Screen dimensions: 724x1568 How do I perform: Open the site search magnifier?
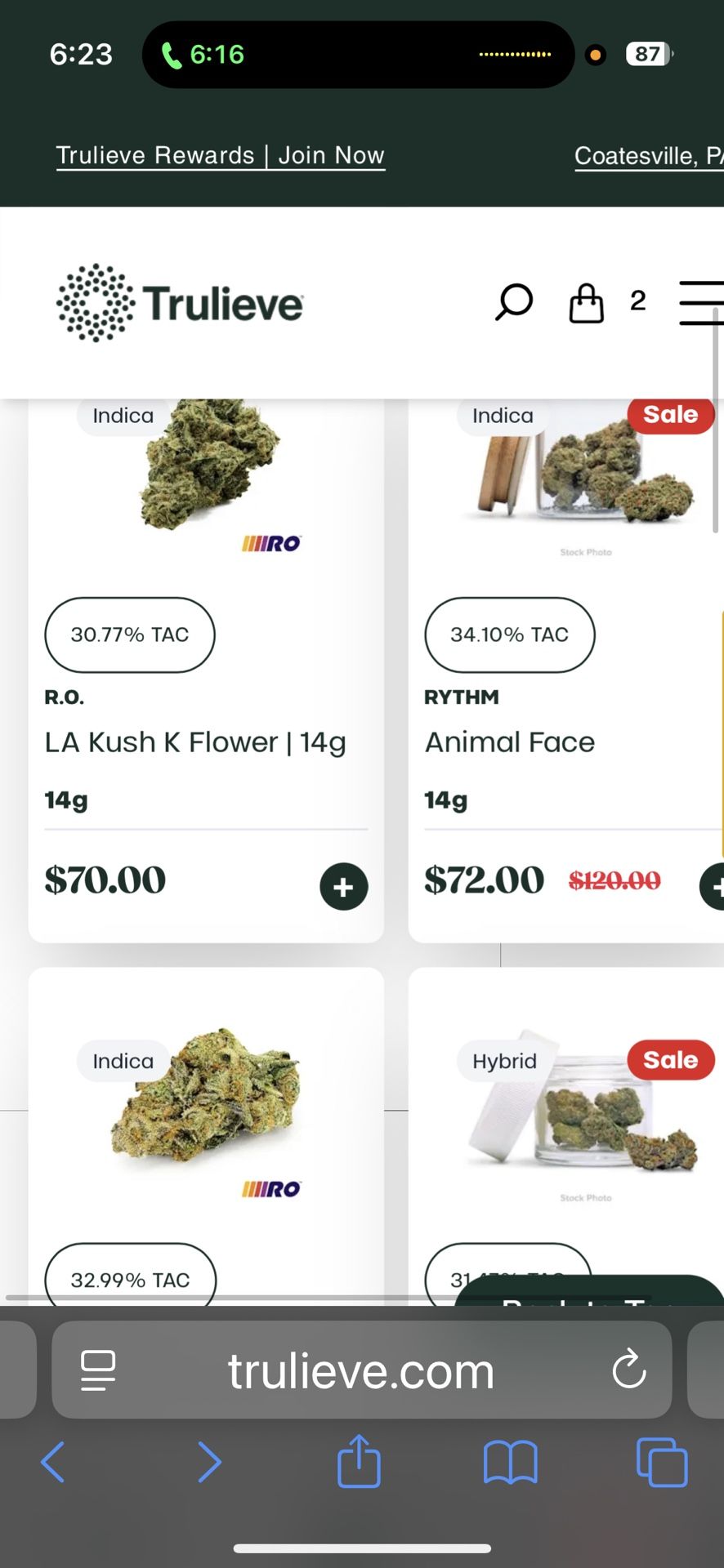pyautogui.click(x=514, y=303)
